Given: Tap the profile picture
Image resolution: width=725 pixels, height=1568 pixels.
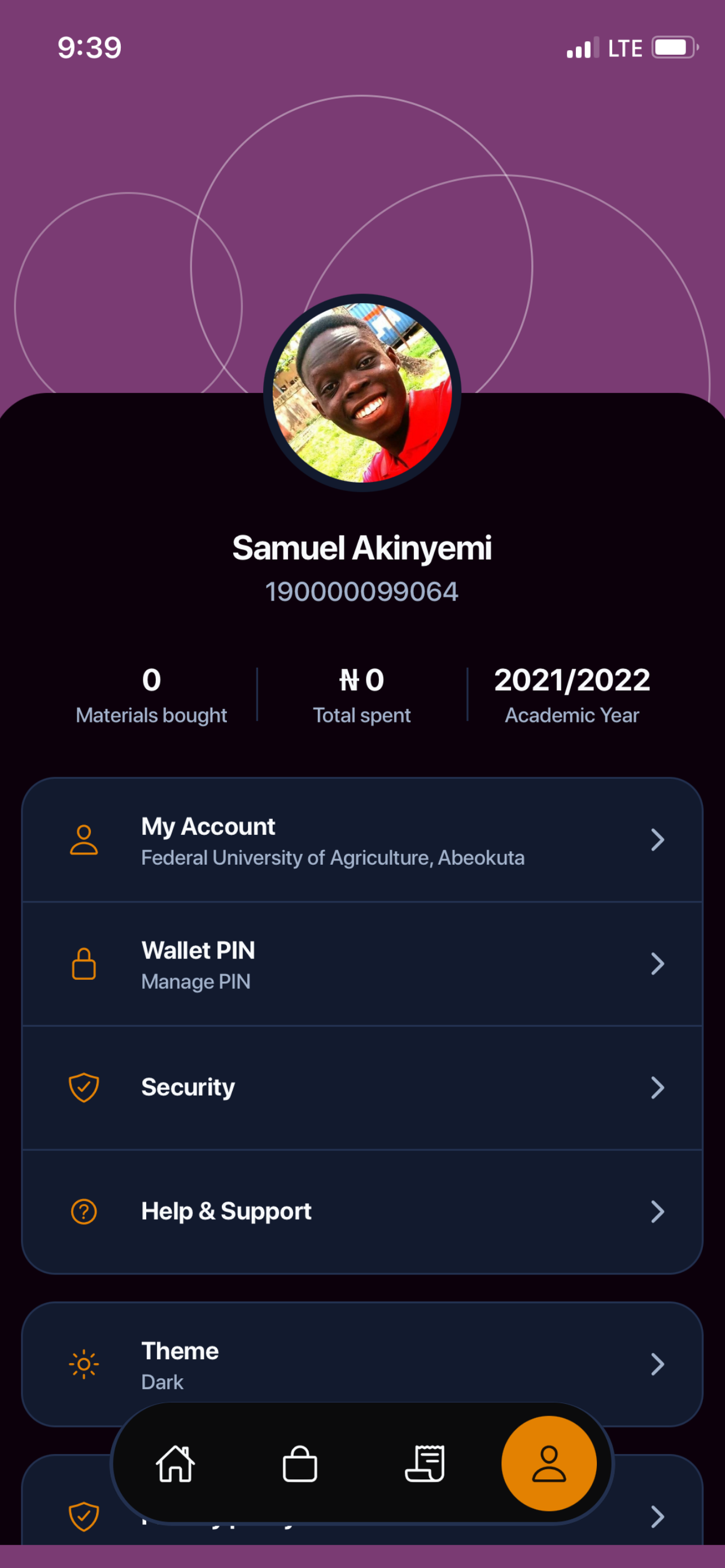Looking at the screenshot, I should pyautogui.click(x=362, y=393).
